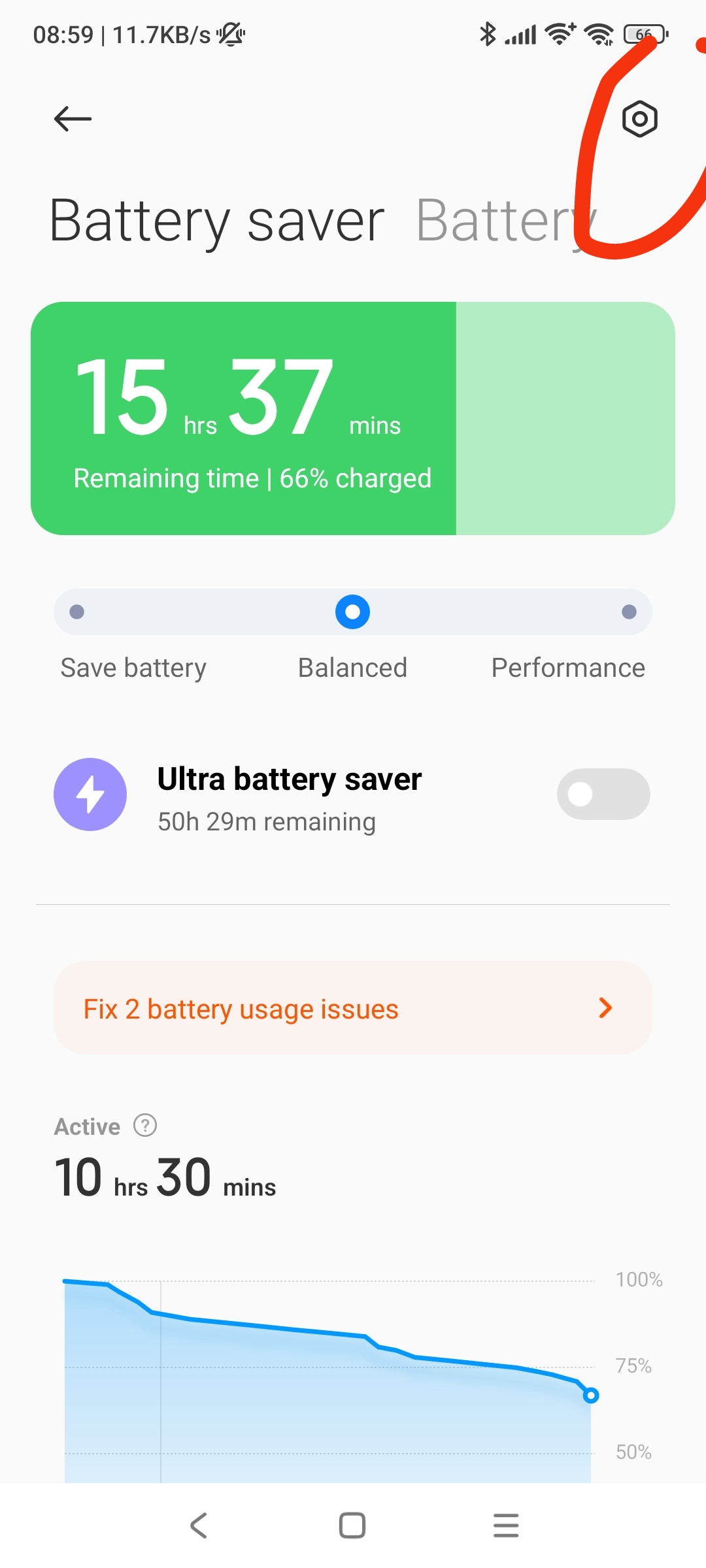The image size is (706, 1568).
Task: Open recent apps from navigation bar
Action: (x=506, y=1526)
